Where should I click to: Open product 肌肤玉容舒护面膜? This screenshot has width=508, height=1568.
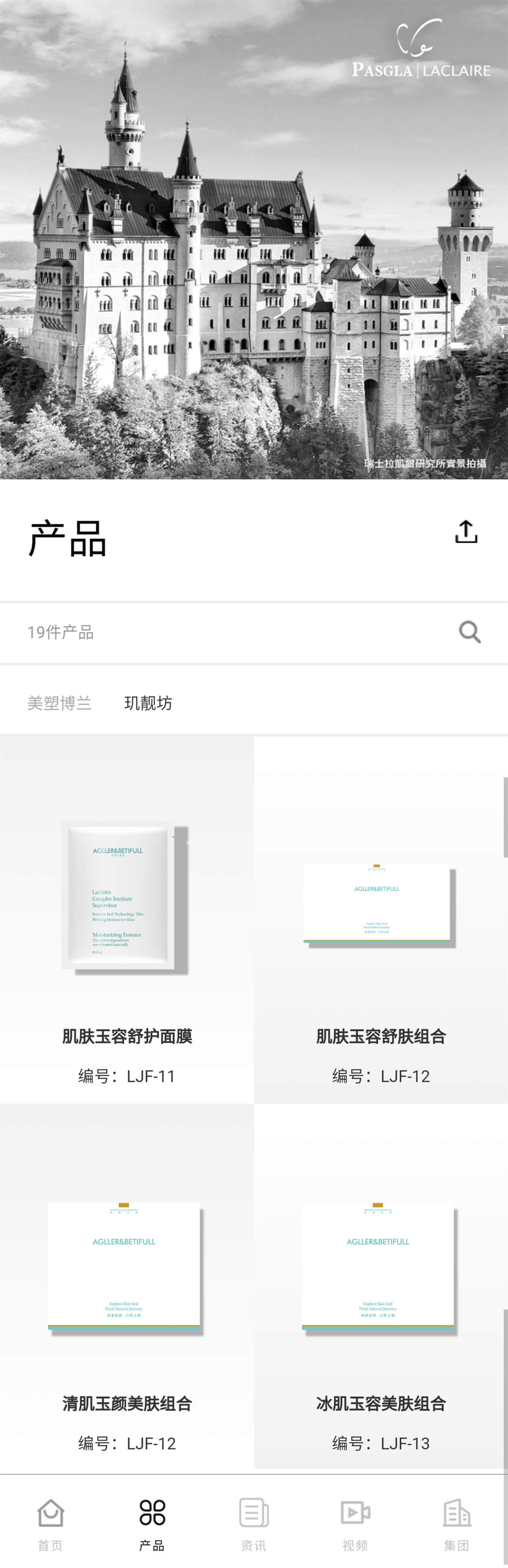[x=126, y=919]
